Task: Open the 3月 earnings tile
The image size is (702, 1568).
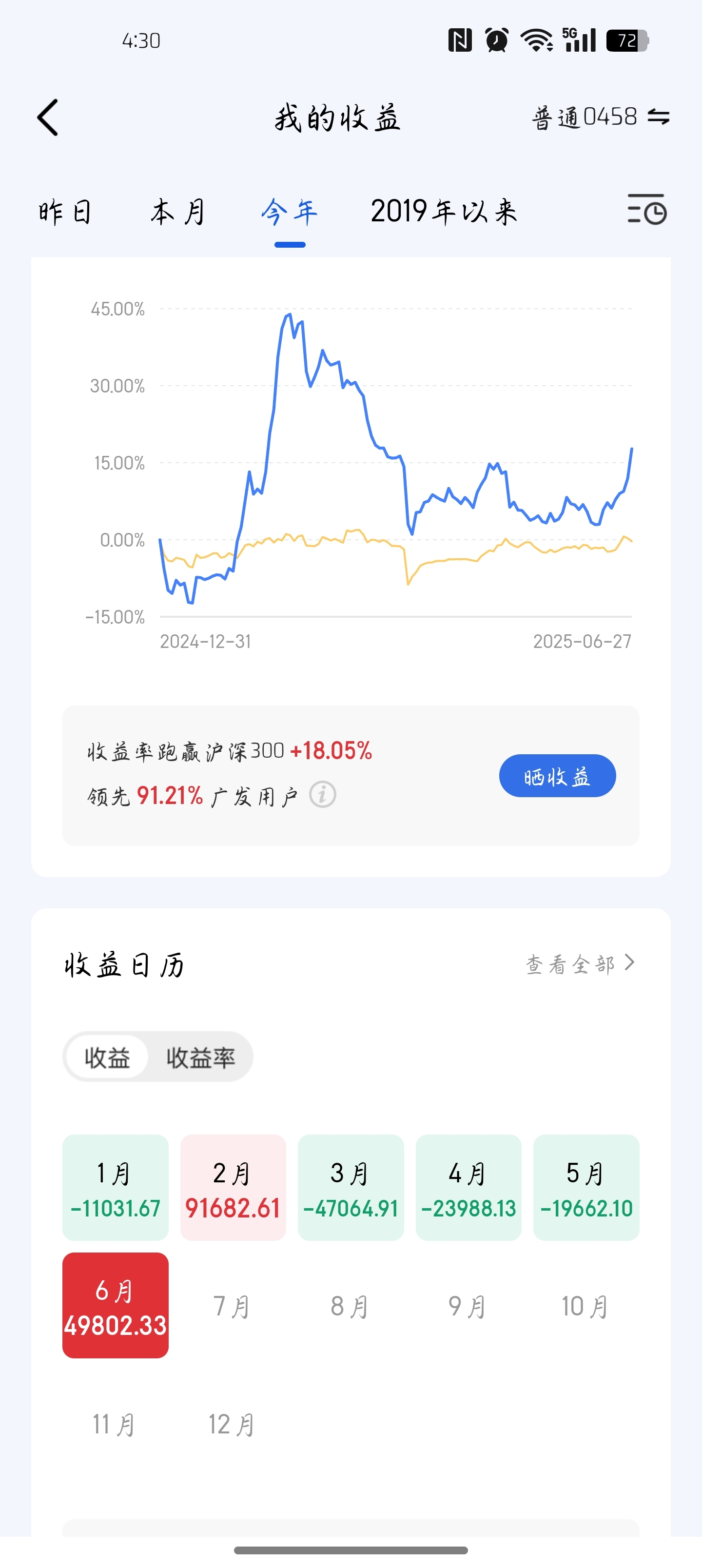Action: 351,1187
